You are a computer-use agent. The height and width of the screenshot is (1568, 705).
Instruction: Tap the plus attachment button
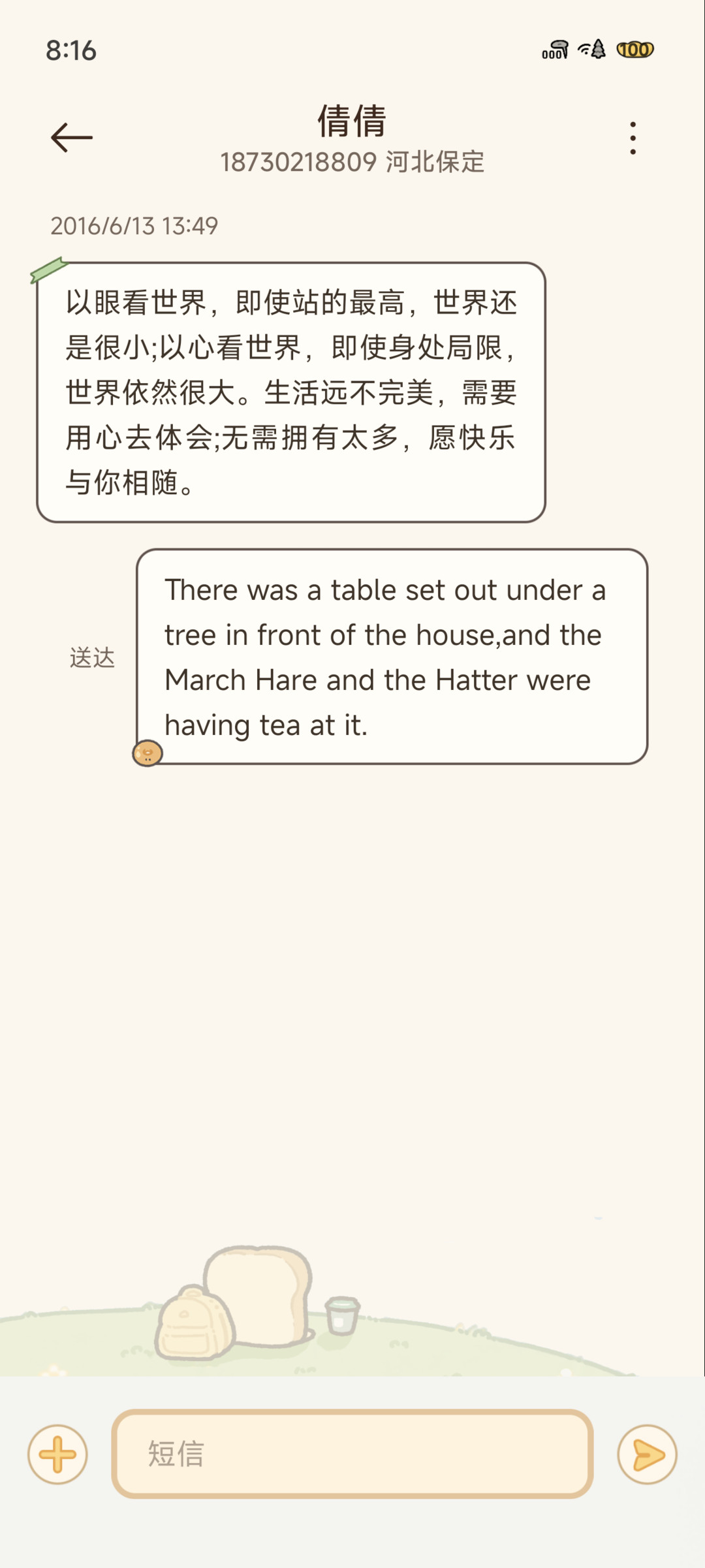[57, 1454]
